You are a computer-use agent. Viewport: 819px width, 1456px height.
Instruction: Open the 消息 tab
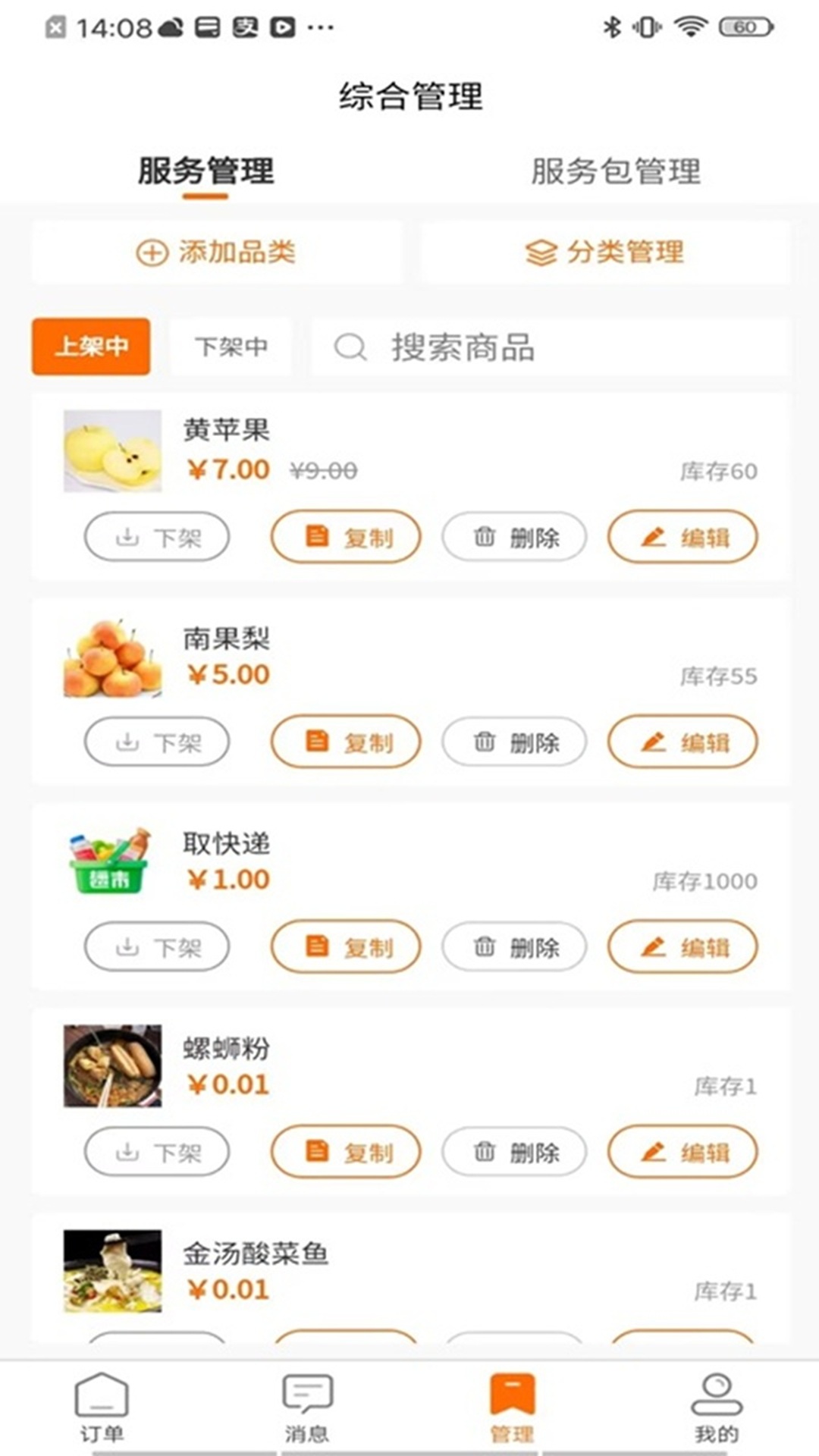click(x=307, y=1407)
